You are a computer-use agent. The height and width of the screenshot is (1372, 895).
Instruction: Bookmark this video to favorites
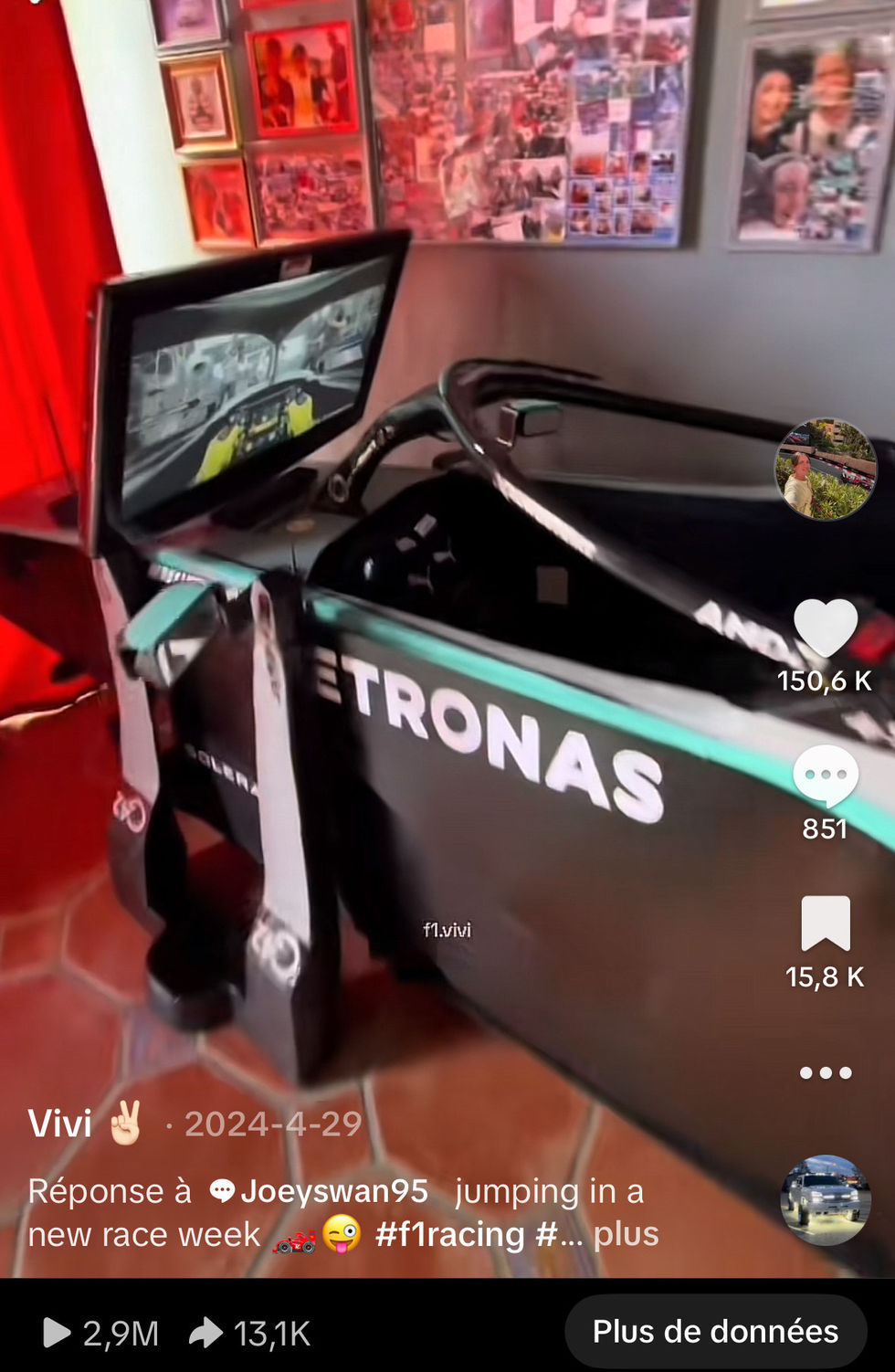click(825, 924)
